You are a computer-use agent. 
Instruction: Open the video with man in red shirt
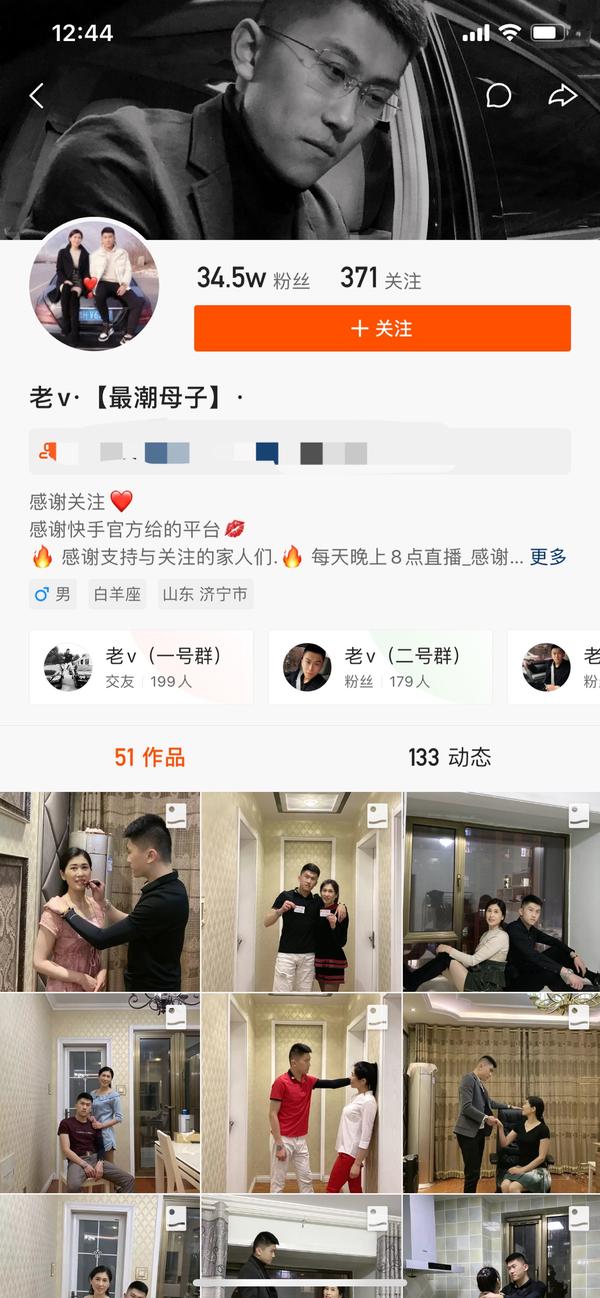pos(301,1093)
